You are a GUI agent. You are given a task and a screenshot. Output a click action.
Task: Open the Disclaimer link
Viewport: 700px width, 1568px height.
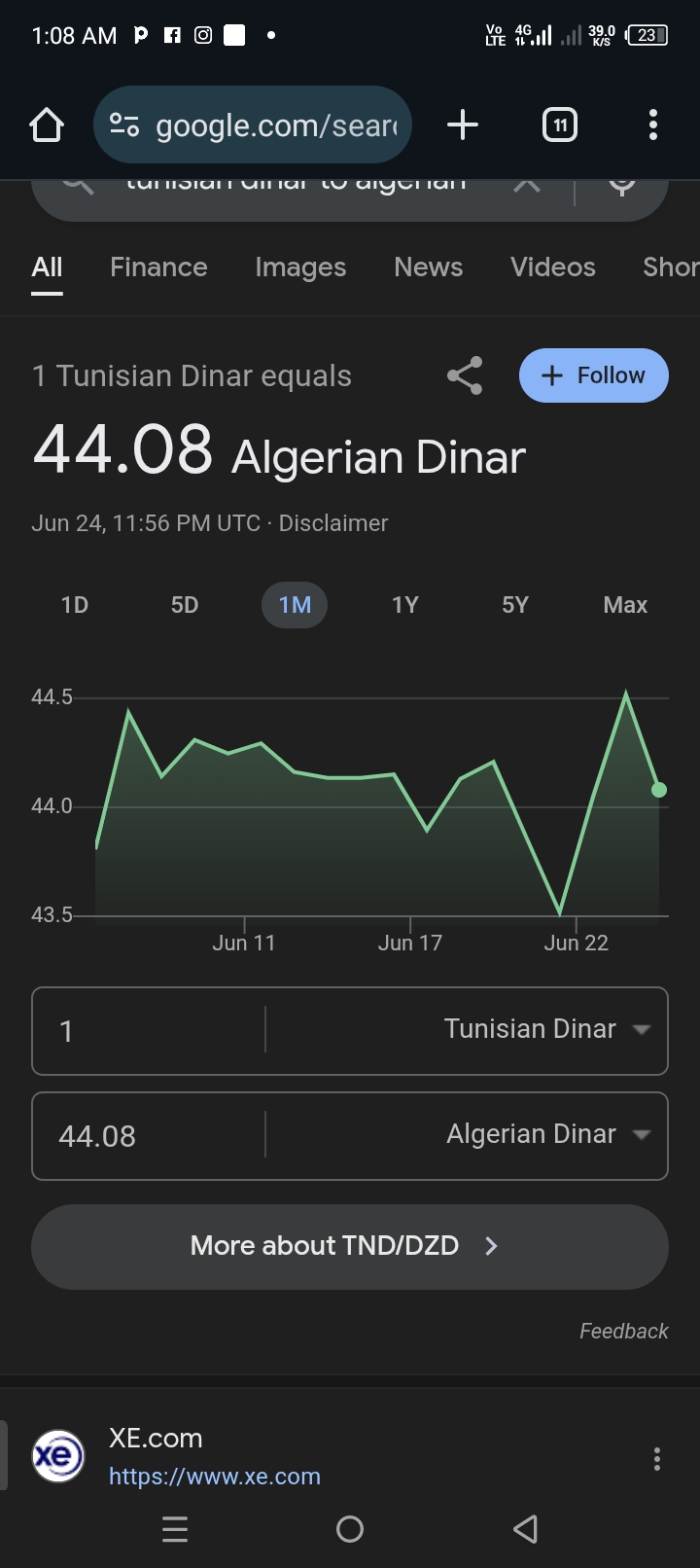pyautogui.click(x=333, y=523)
